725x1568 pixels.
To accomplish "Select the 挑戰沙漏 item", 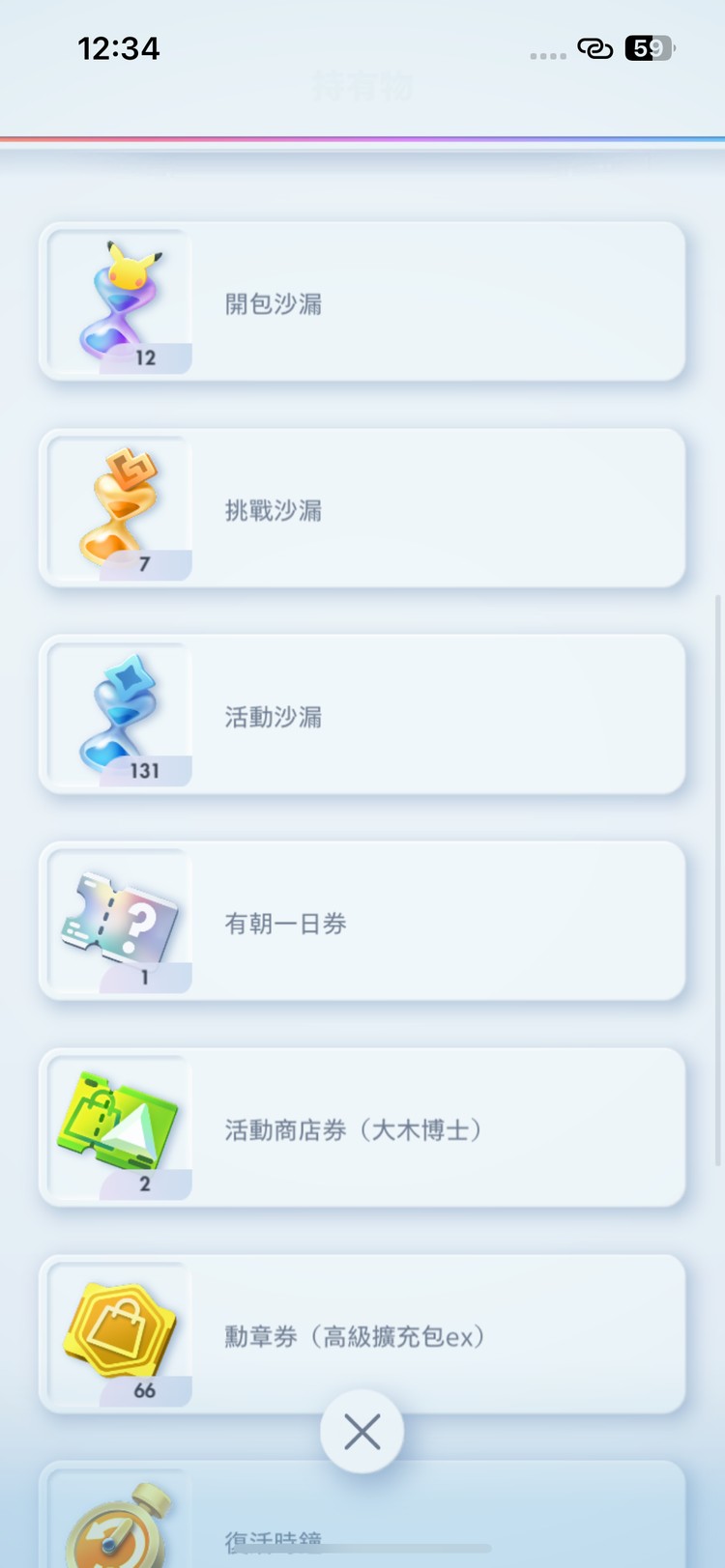I will click(362, 509).
